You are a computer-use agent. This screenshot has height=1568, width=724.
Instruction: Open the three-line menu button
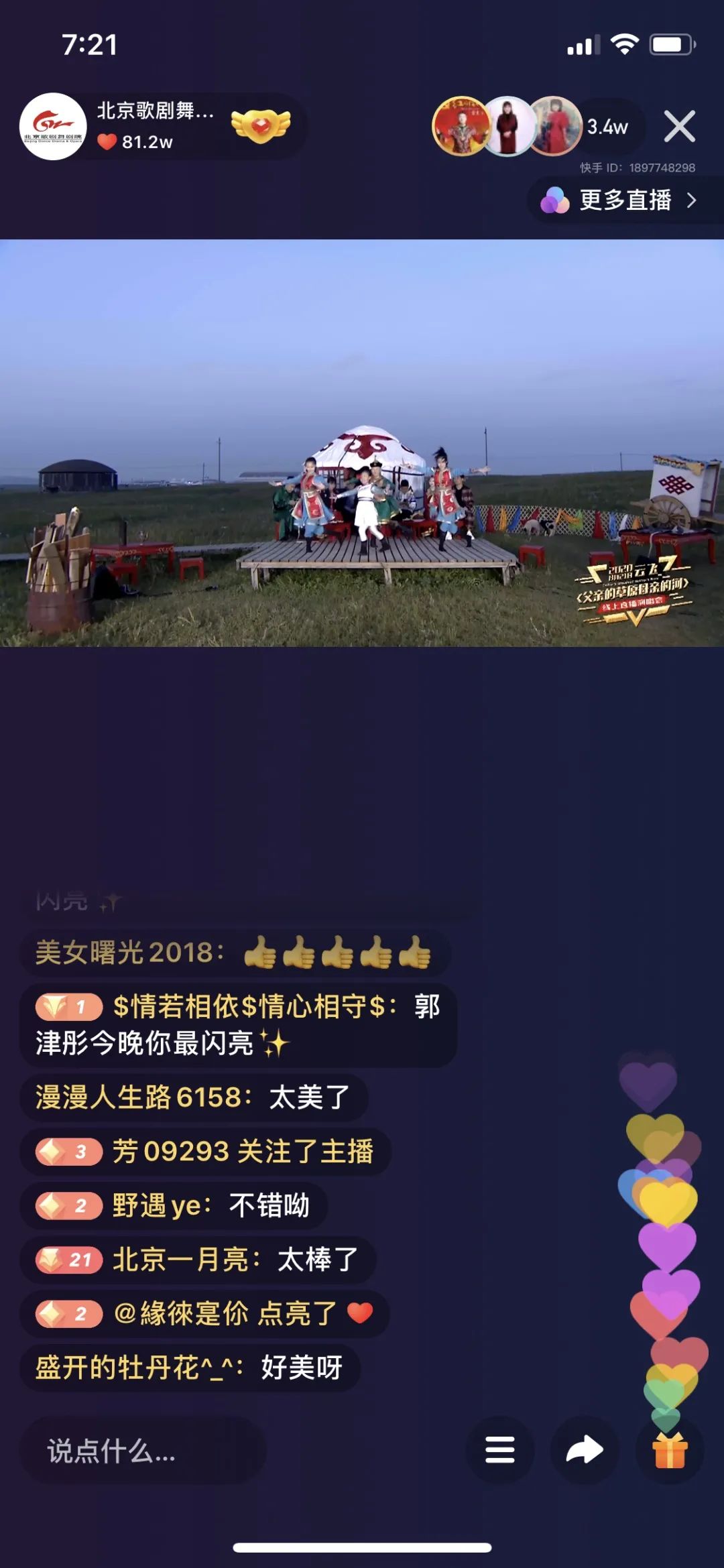[499, 1450]
